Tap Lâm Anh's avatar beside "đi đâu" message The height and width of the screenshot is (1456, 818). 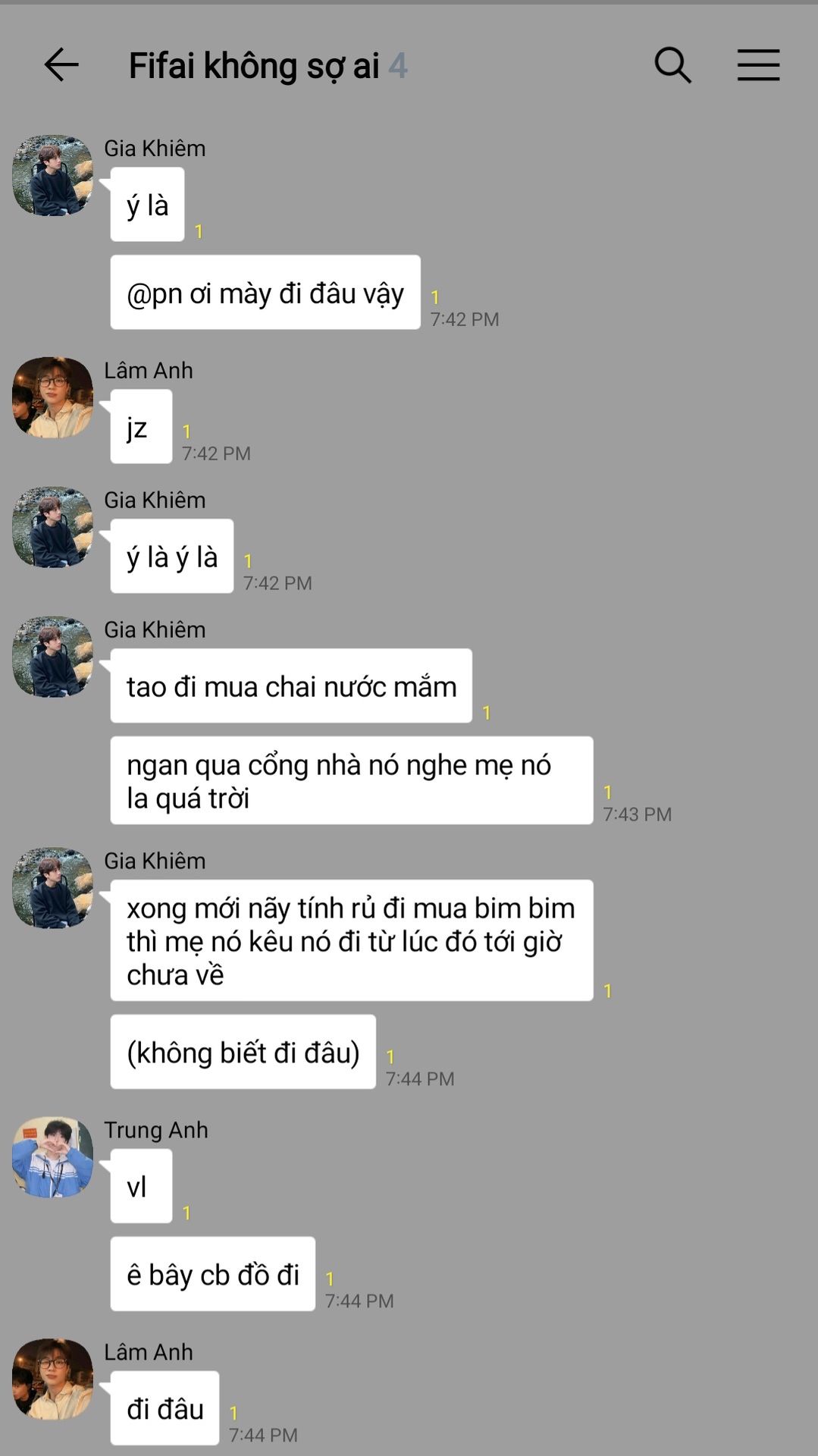[x=52, y=1379]
